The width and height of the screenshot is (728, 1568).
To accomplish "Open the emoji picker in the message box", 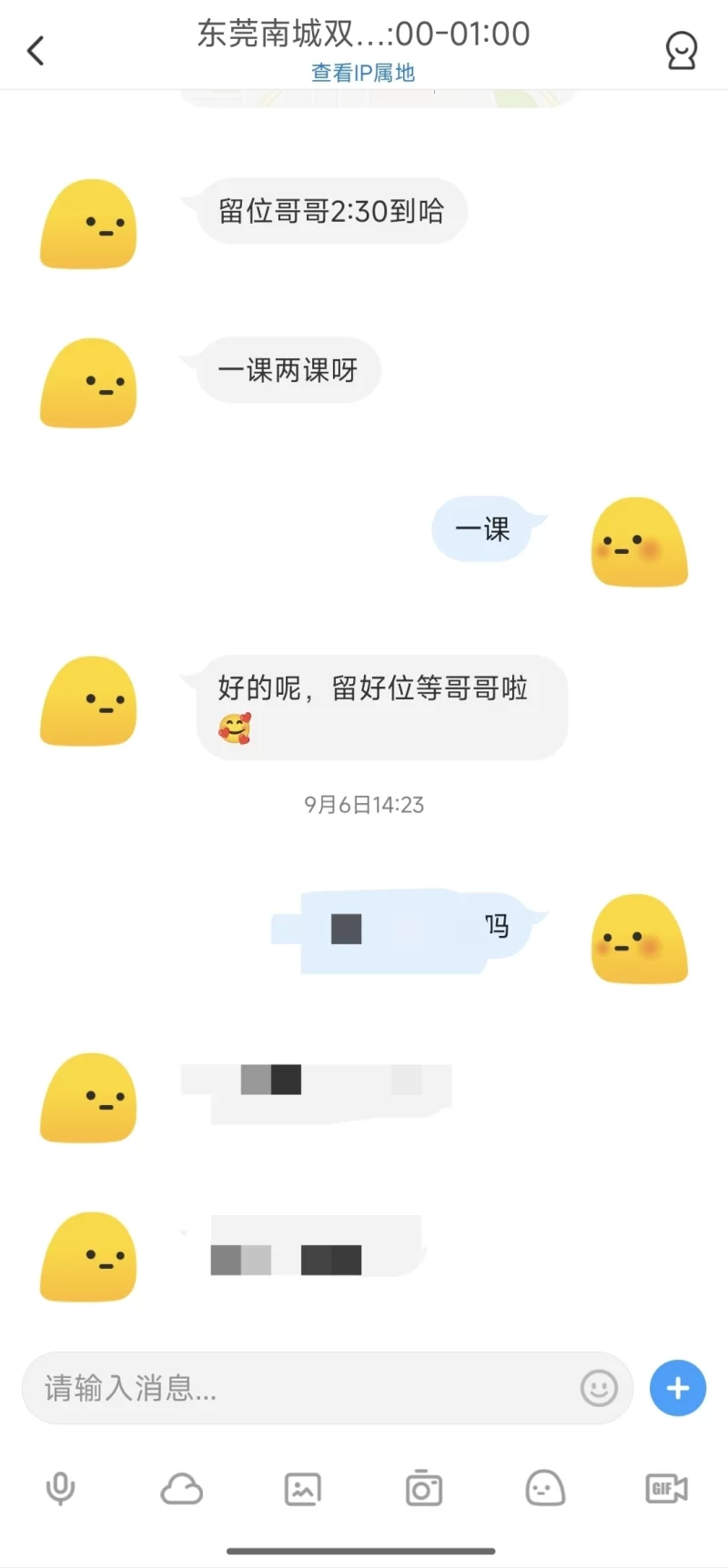I will (x=599, y=1388).
